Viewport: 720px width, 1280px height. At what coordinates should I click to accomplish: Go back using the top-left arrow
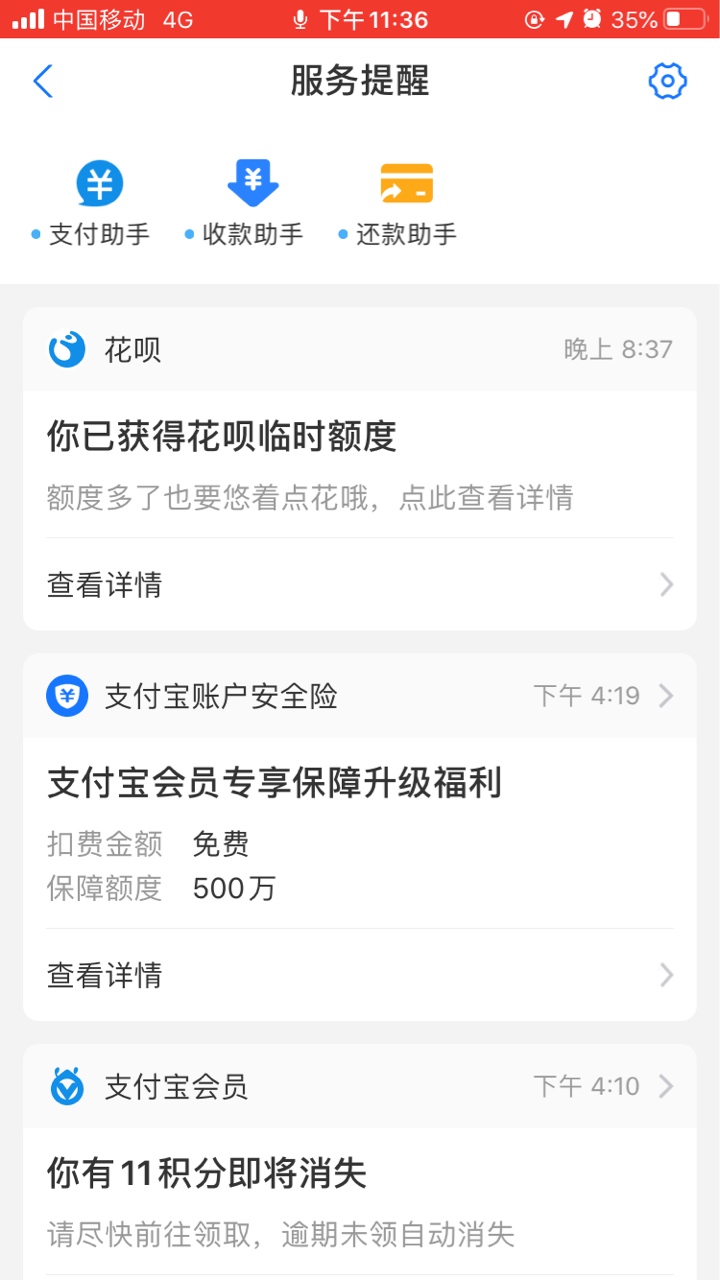click(x=43, y=81)
